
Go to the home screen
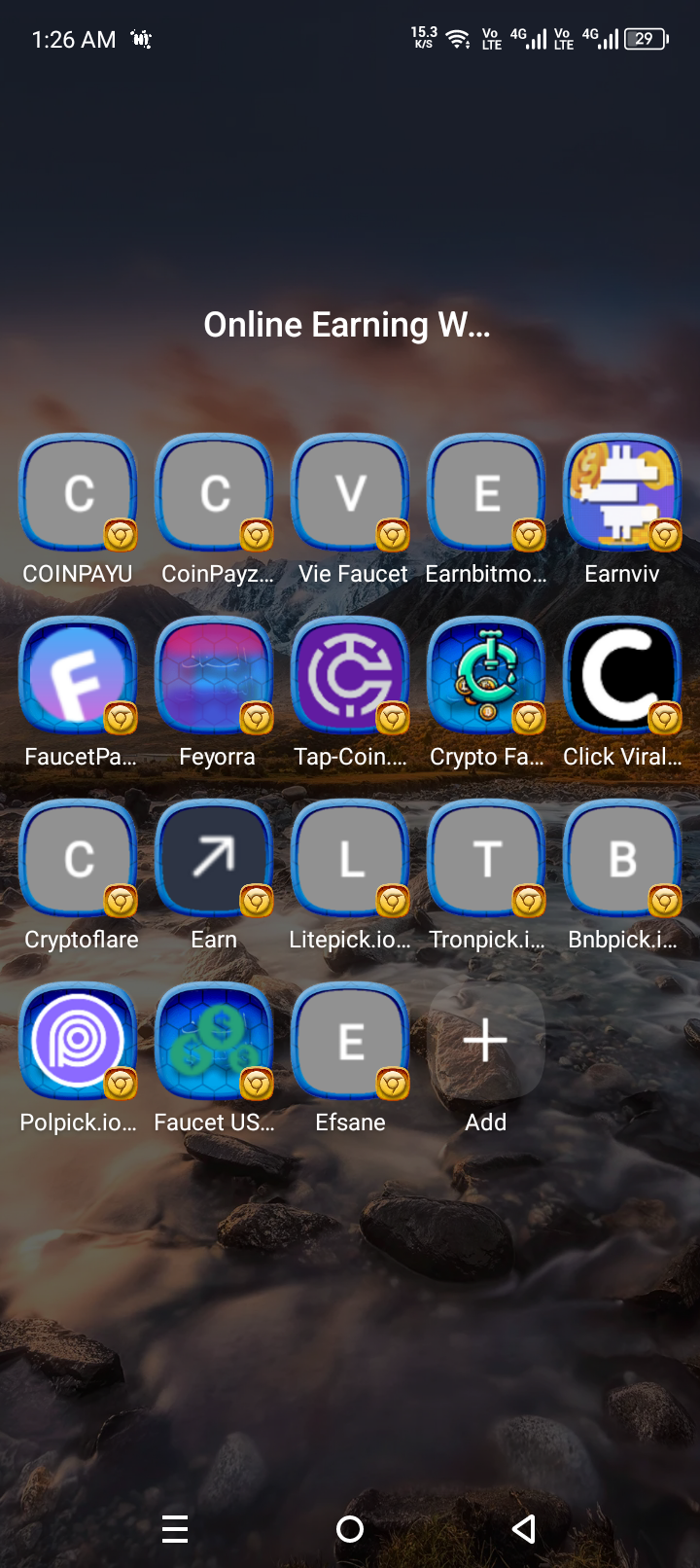point(350,1529)
